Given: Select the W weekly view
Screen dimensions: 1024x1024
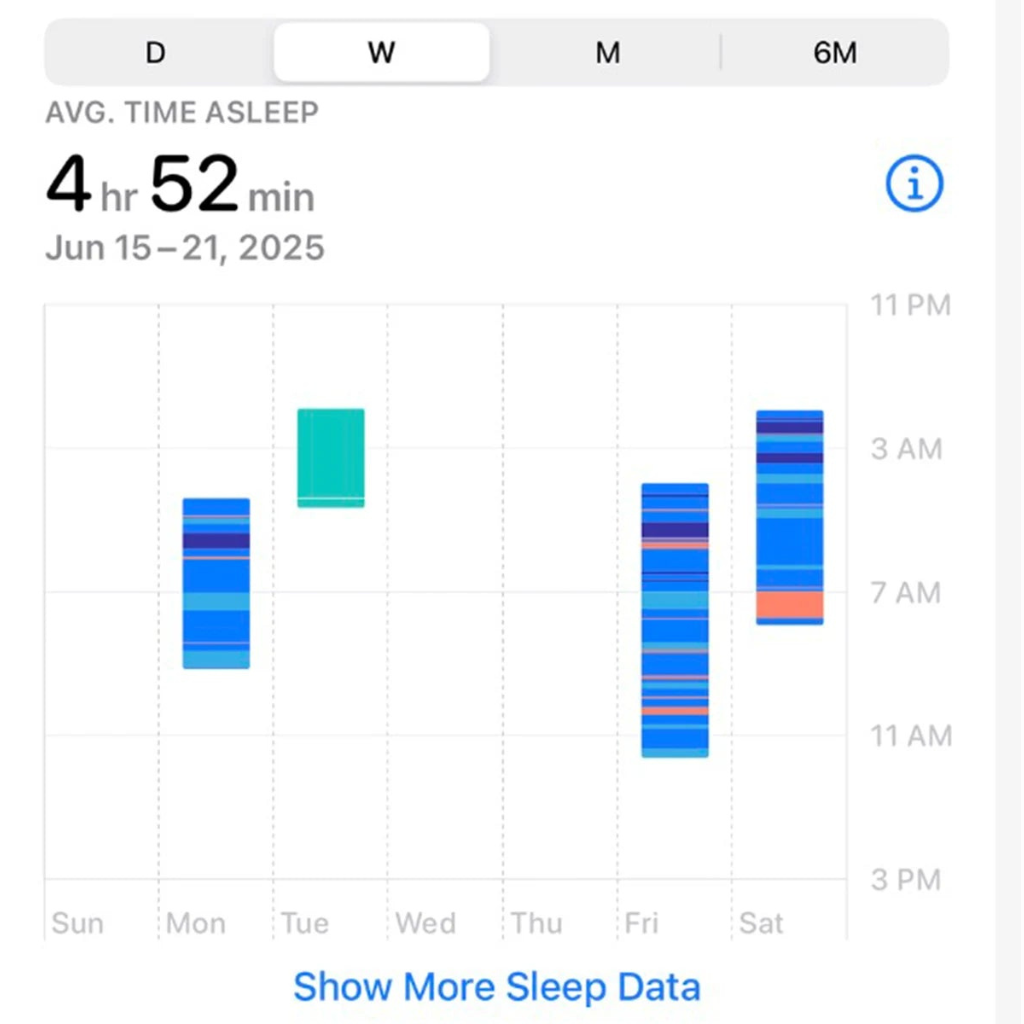Looking at the screenshot, I should pos(381,52).
